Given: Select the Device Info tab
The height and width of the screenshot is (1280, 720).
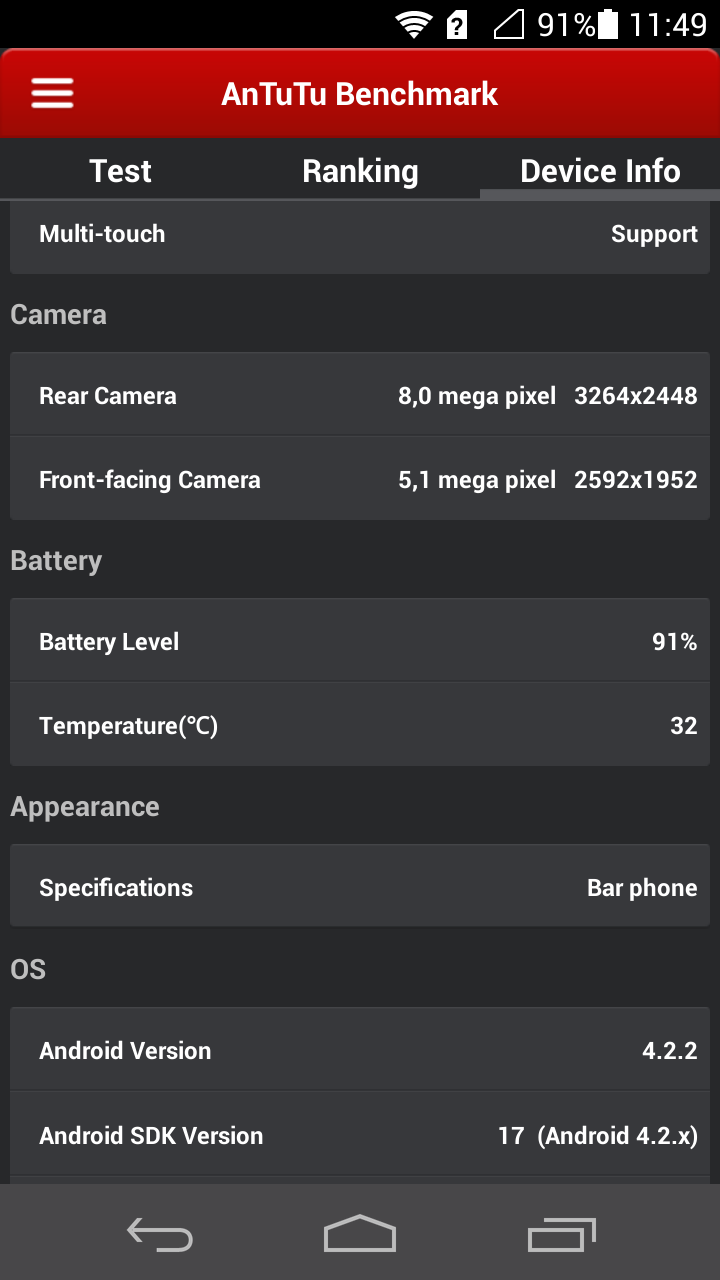Looking at the screenshot, I should click(600, 171).
